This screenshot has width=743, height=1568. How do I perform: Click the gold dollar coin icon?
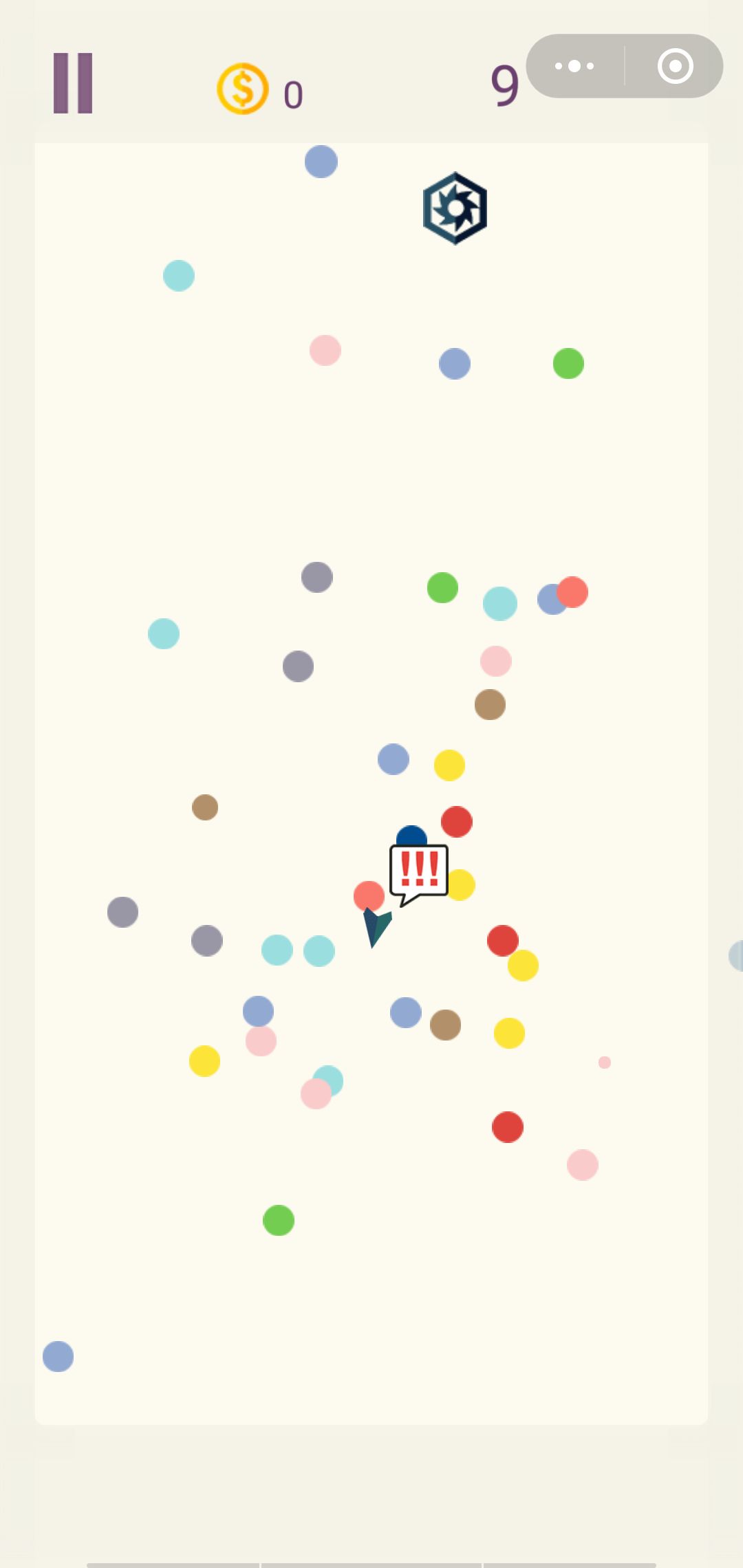[242, 90]
